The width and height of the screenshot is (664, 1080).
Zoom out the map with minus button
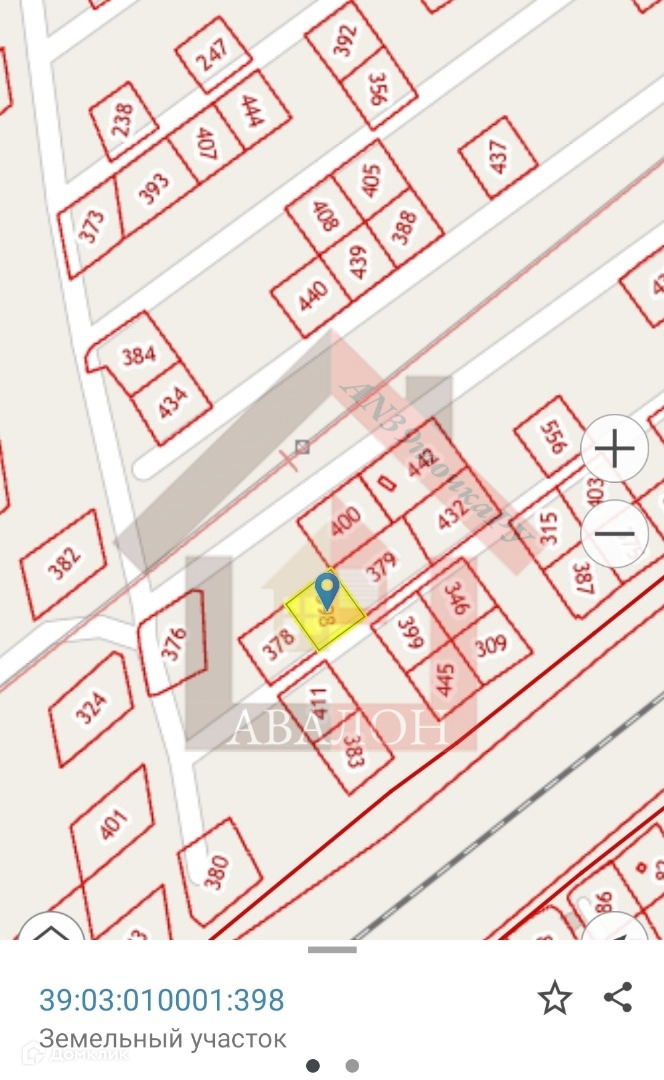click(614, 533)
